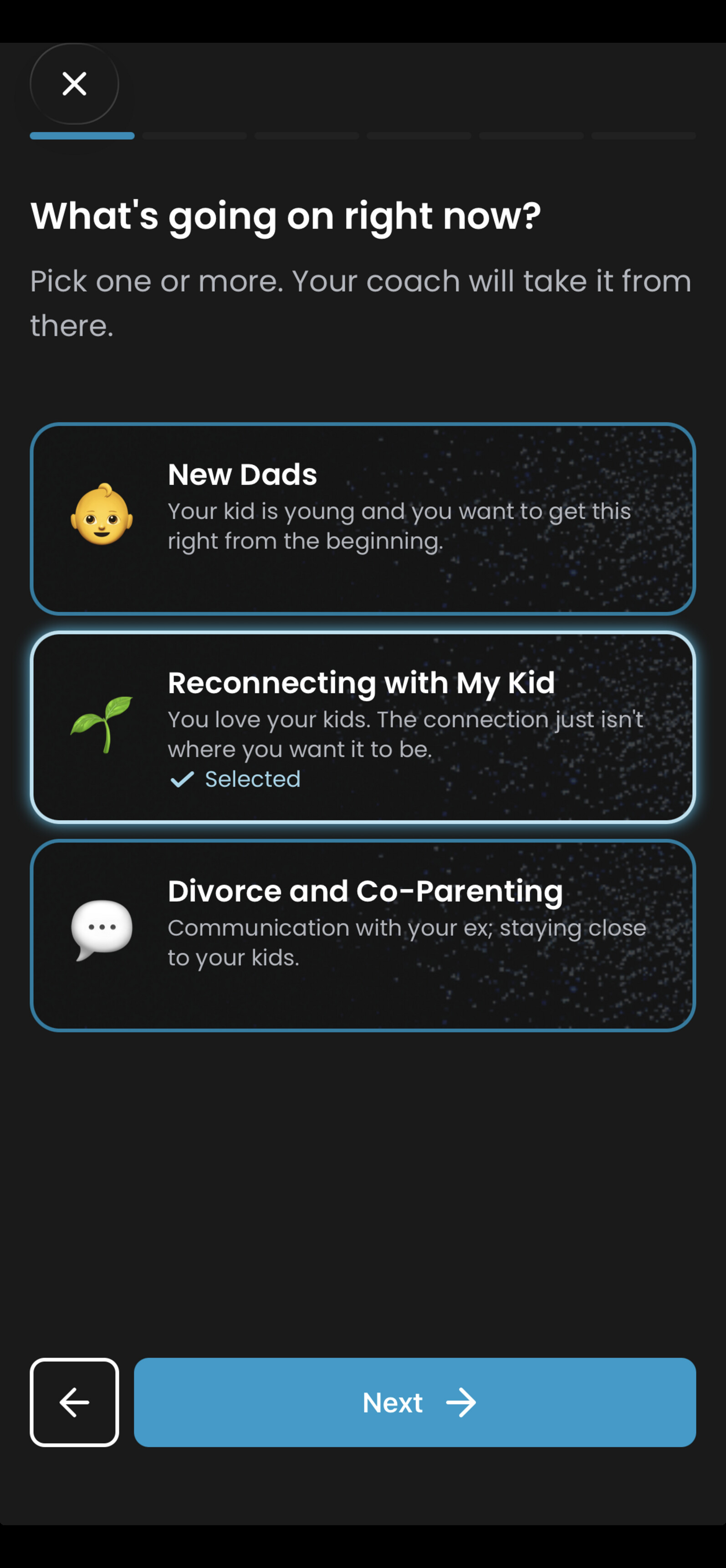Deselect Reconnecting with My Kid
The width and height of the screenshot is (726, 1568).
[363, 727]
